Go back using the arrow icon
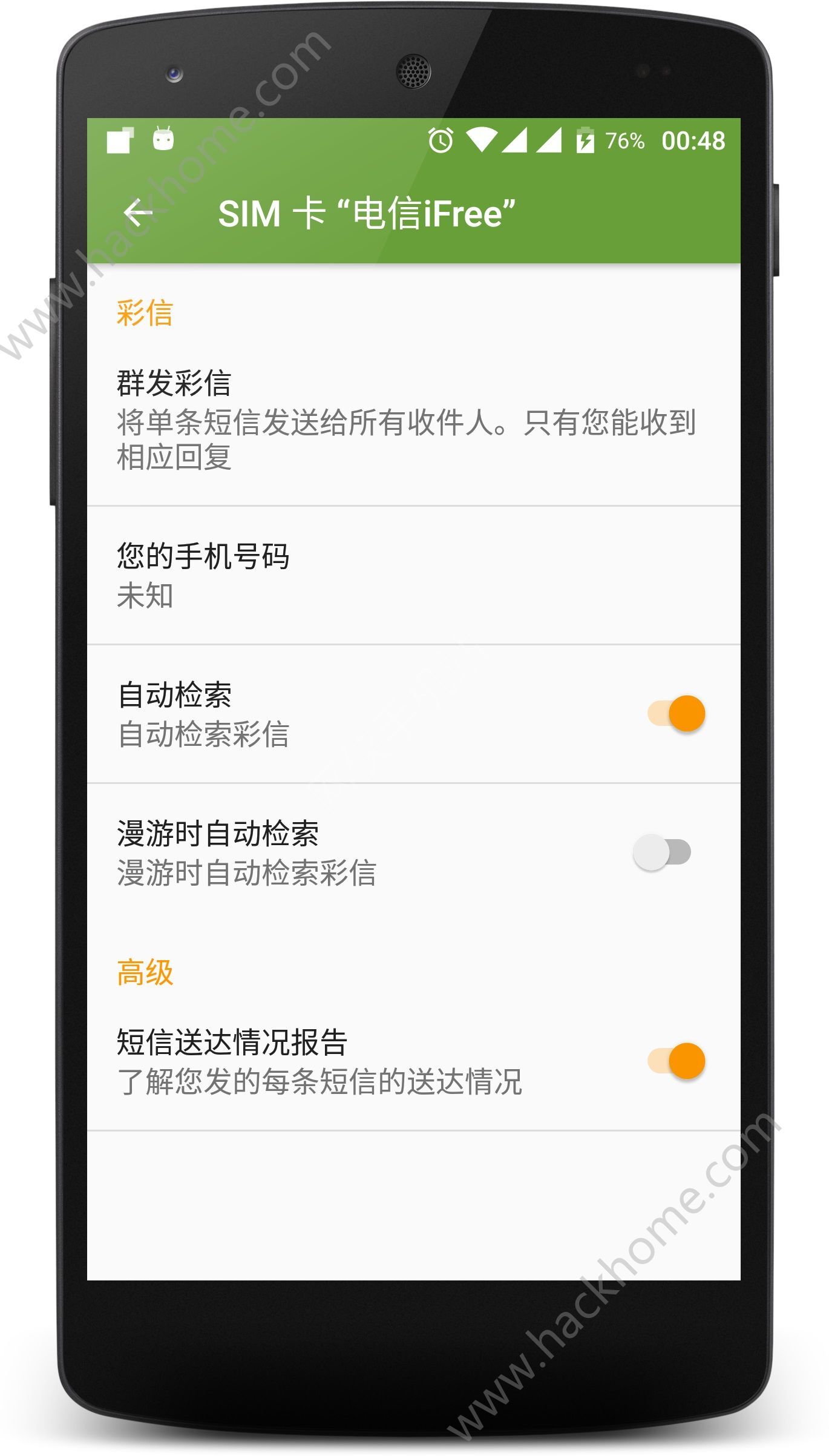The image size is (829, 1456). click(x=138, y=212)
